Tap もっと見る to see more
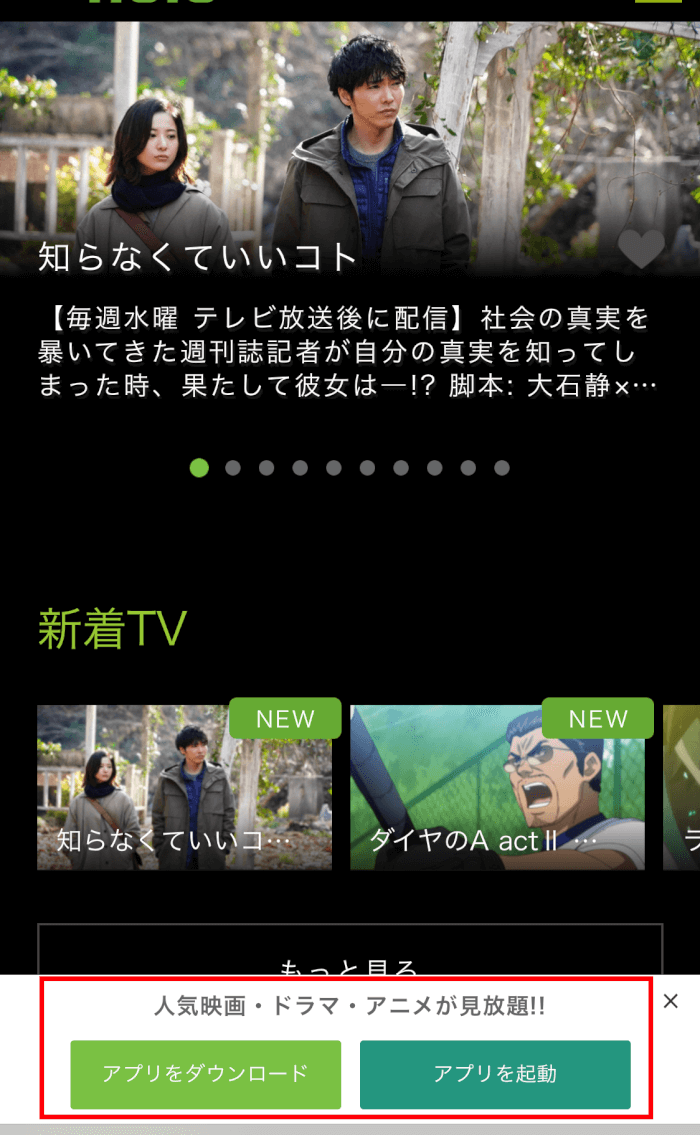Viewport: 700px width, 1135px height. click(x=350, y=958)
